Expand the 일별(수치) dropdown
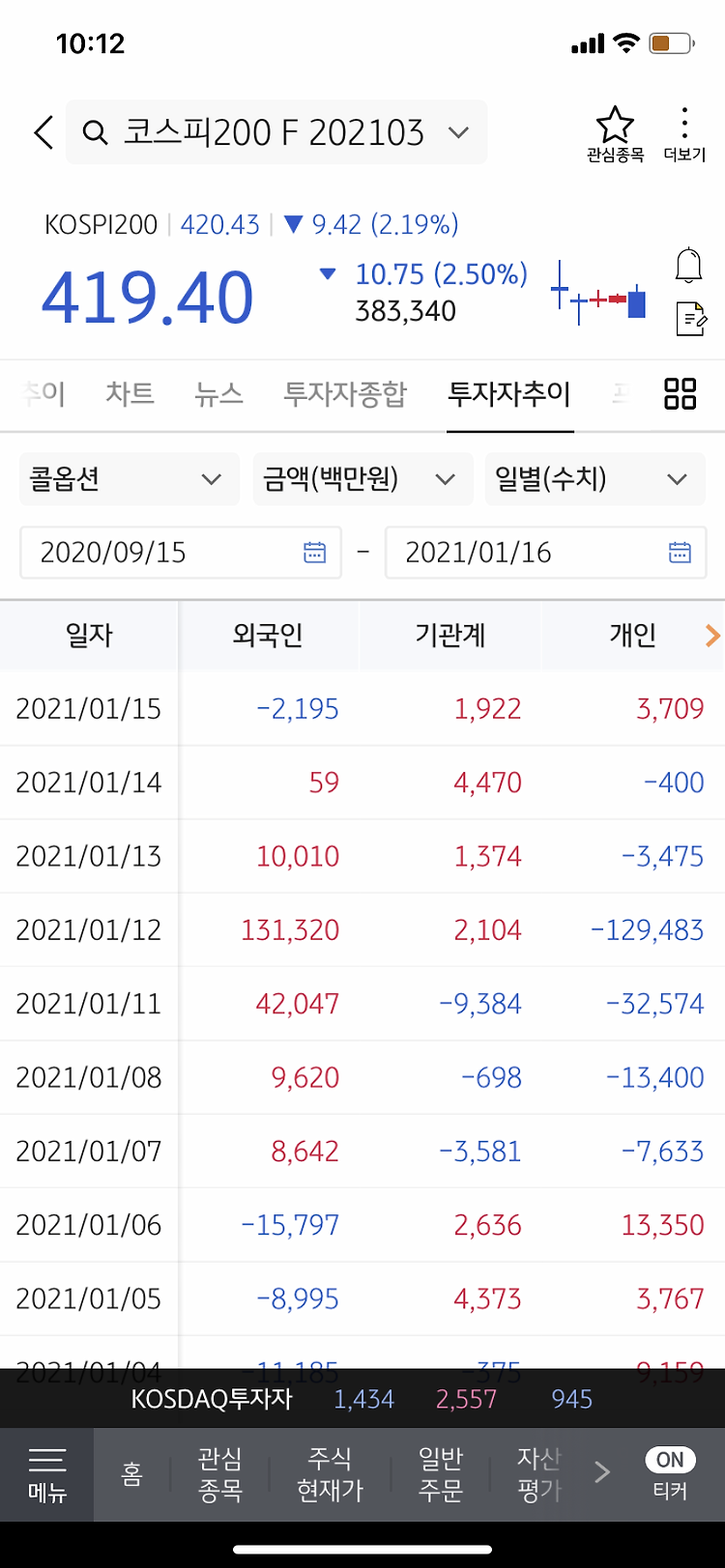Viewport: 725px width, 1568px height. (x=595, y=479)
